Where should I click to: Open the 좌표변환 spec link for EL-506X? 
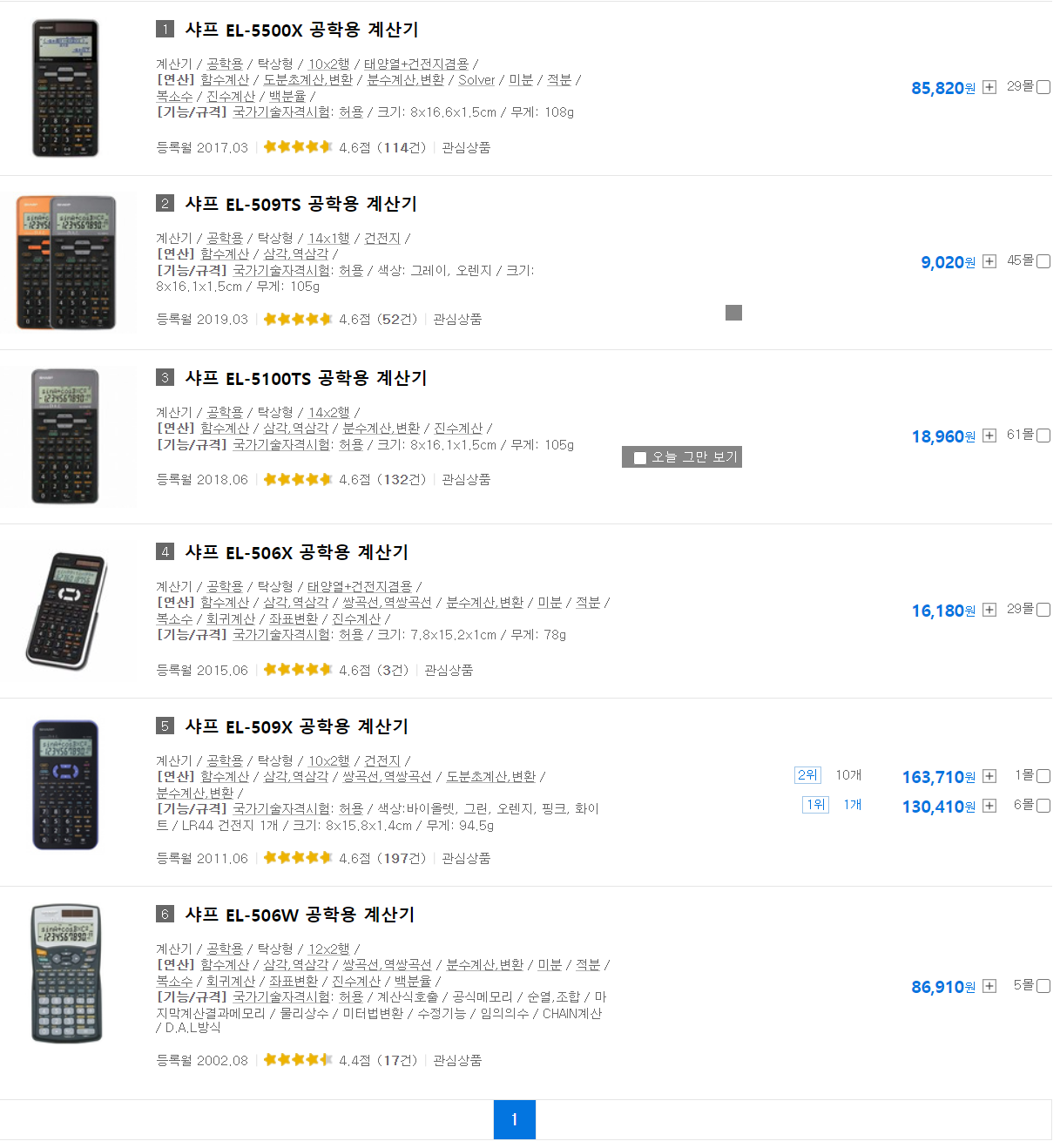[293, 619]
